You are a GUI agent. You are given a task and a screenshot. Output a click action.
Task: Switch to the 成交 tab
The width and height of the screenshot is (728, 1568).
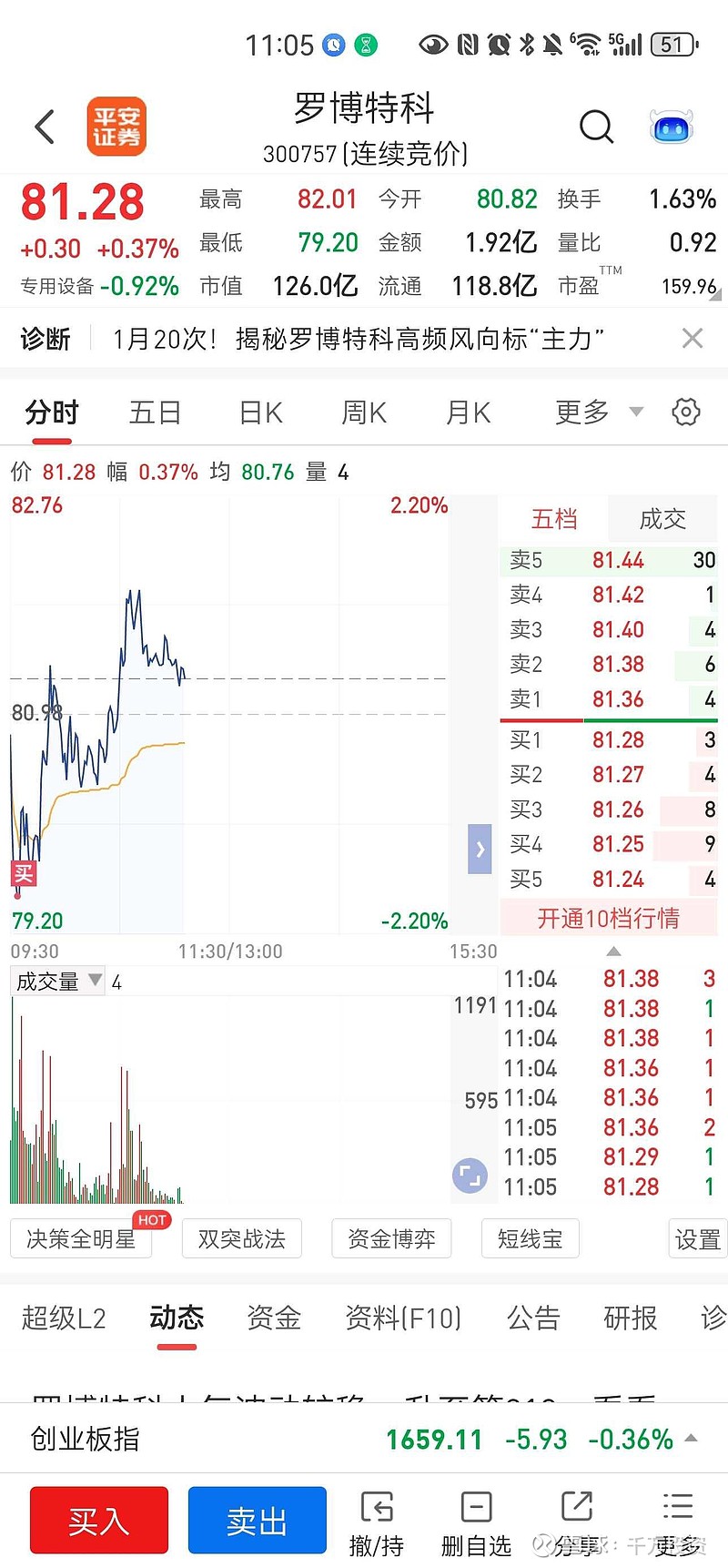tap(662, 519)
